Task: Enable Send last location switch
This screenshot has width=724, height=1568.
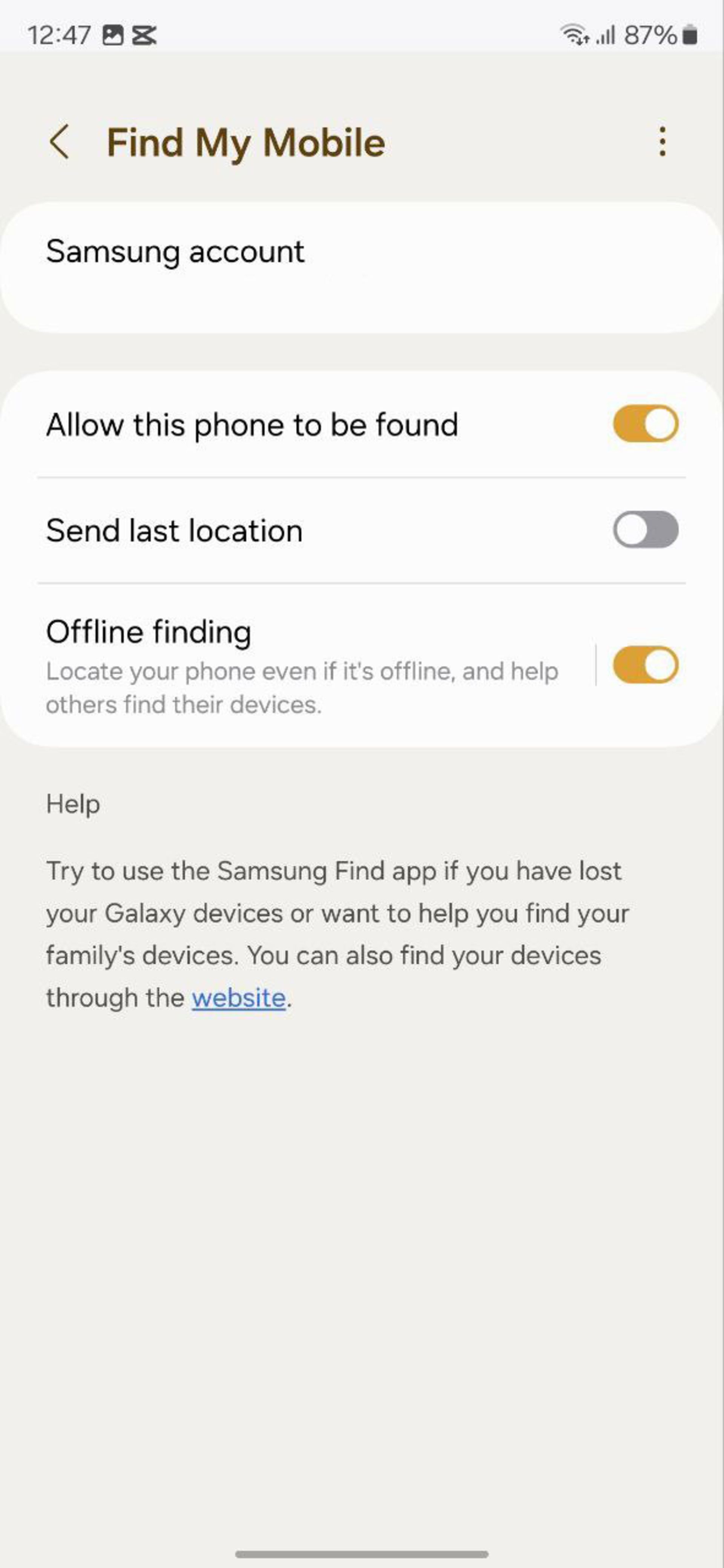Action: pos(645,529)
